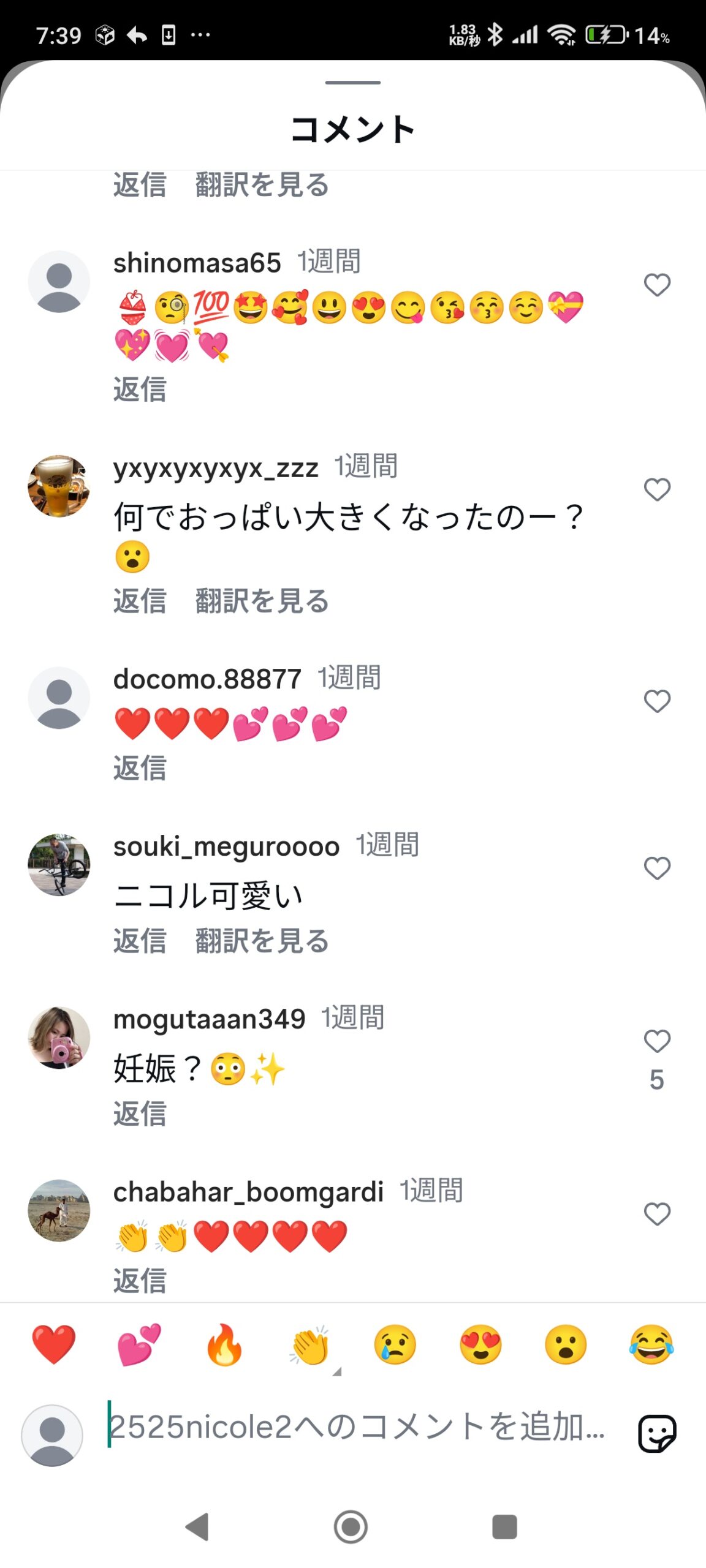Image resolution: width=706 pixels, height=1568 pixels.
Task: Insert the laughing tears emoji
Action: click(x=651, y=1345)
